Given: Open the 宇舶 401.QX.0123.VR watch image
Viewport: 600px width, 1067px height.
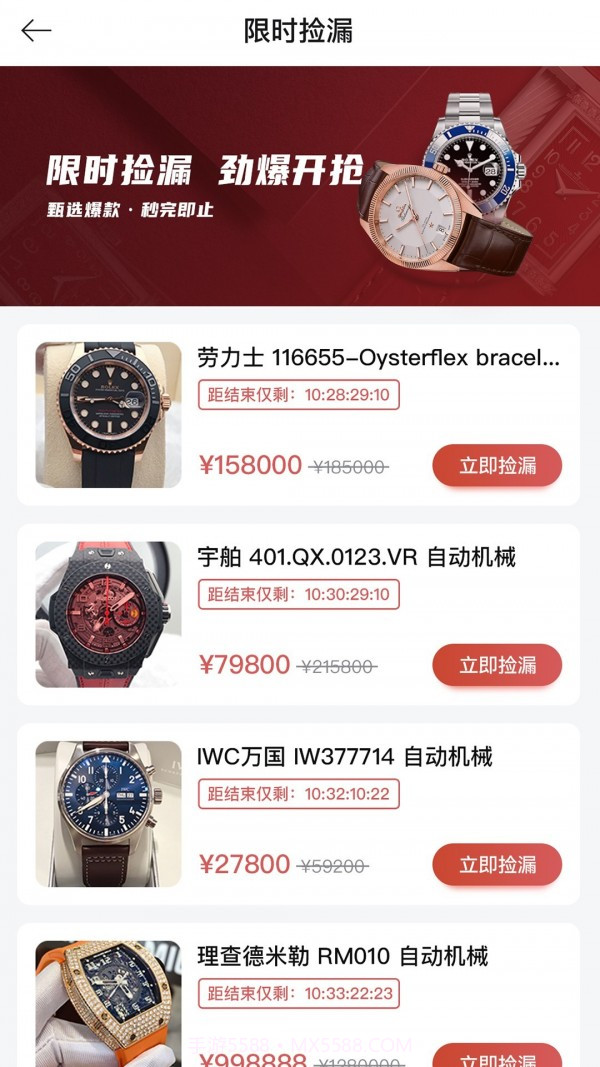Looking at the screenshot, I should point(108,615).
